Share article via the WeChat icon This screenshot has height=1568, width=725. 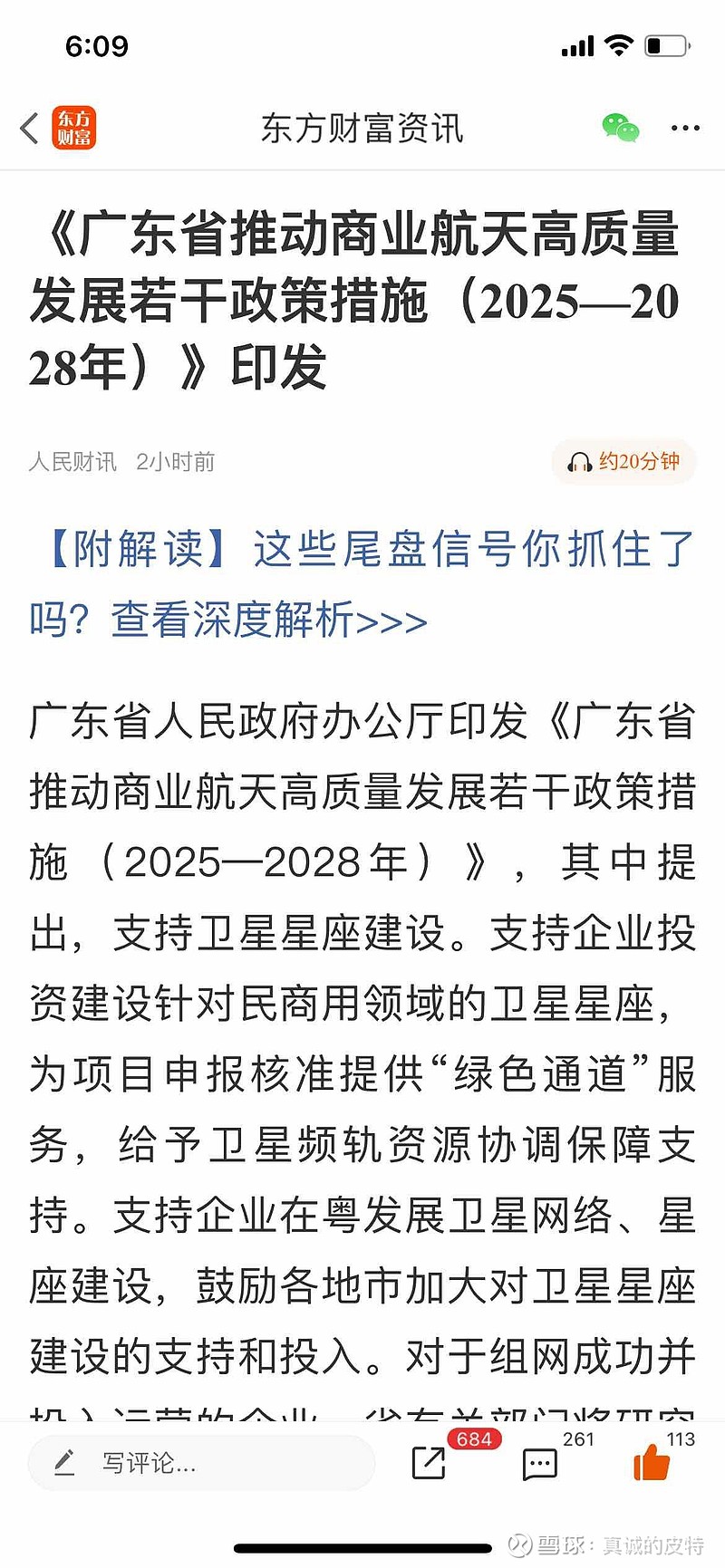(621, 128)
